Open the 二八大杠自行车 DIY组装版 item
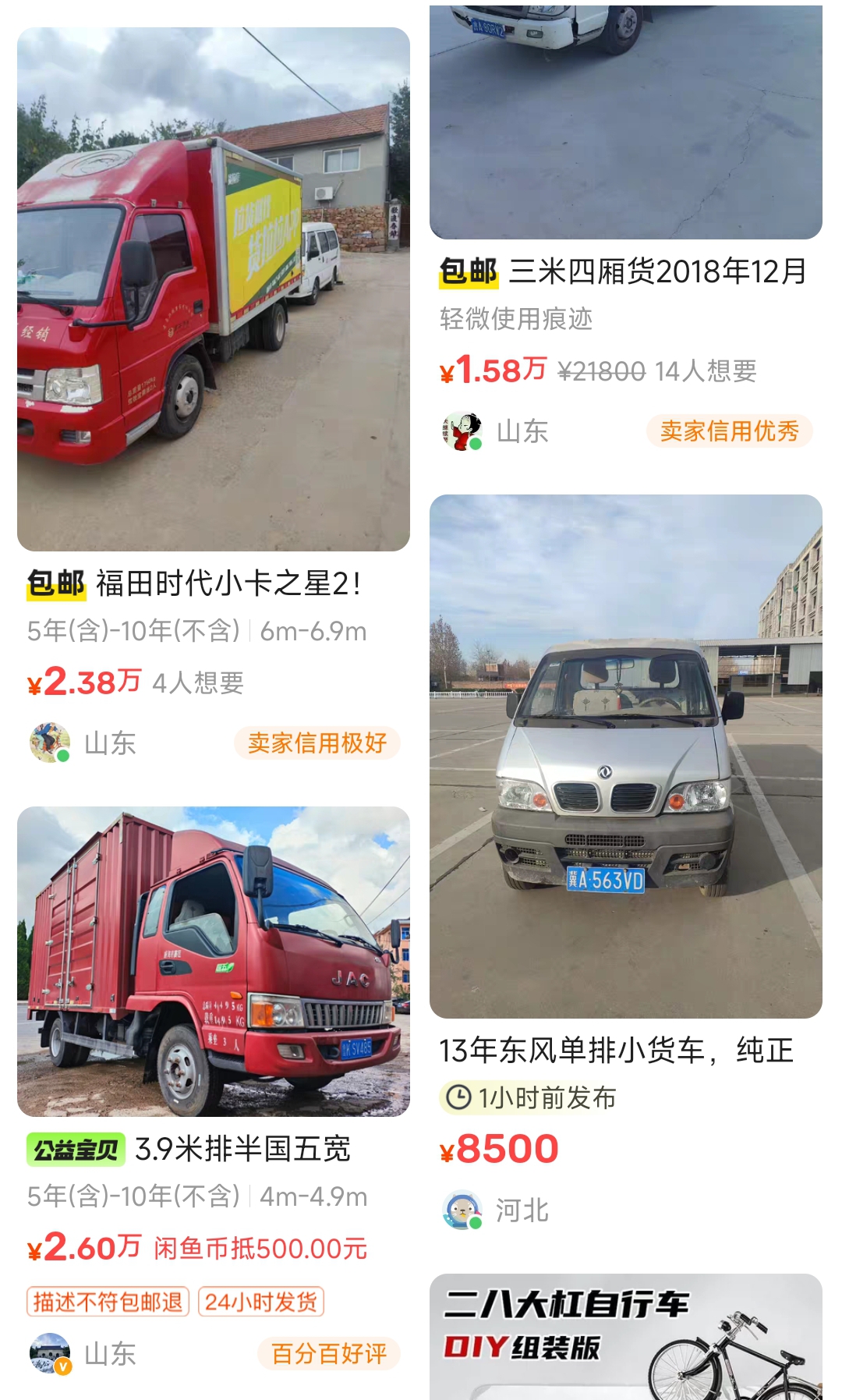The width and height of the screenshot is (842, 1400). pyautogui.click(x=625, y=1337)
